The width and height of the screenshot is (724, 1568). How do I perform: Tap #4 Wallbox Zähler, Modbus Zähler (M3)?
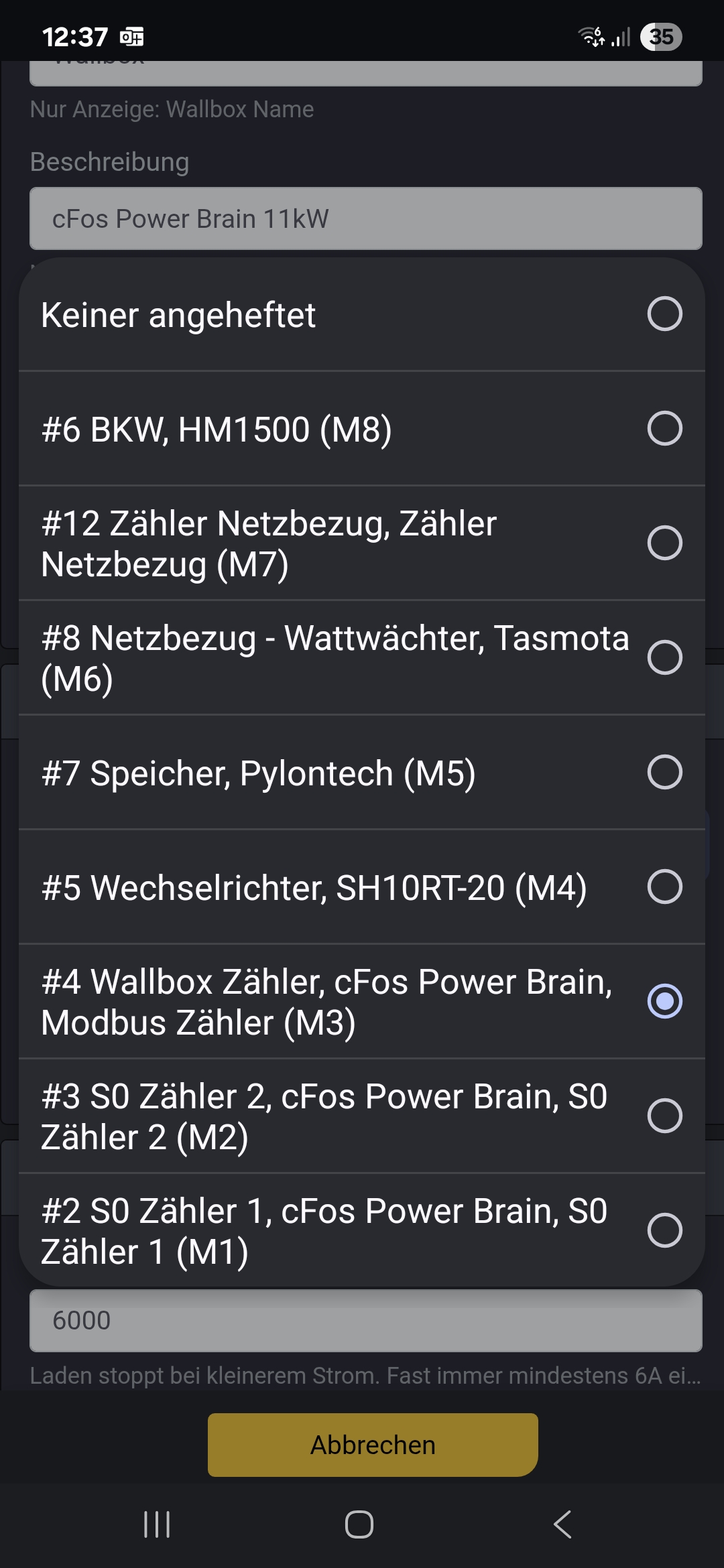coord(362,1002)
